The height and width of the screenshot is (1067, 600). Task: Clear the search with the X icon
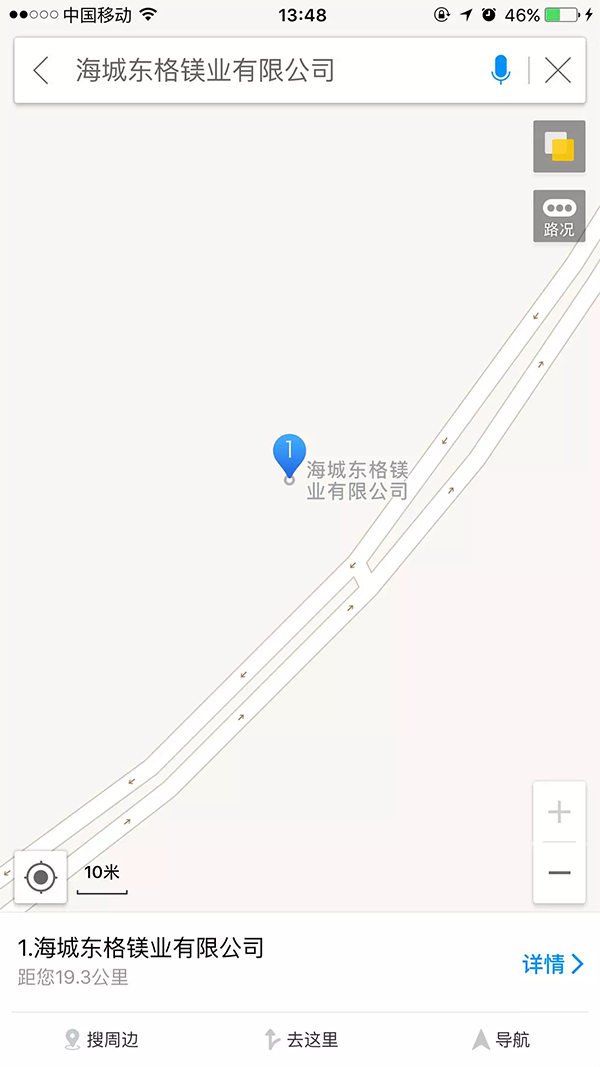558,70
